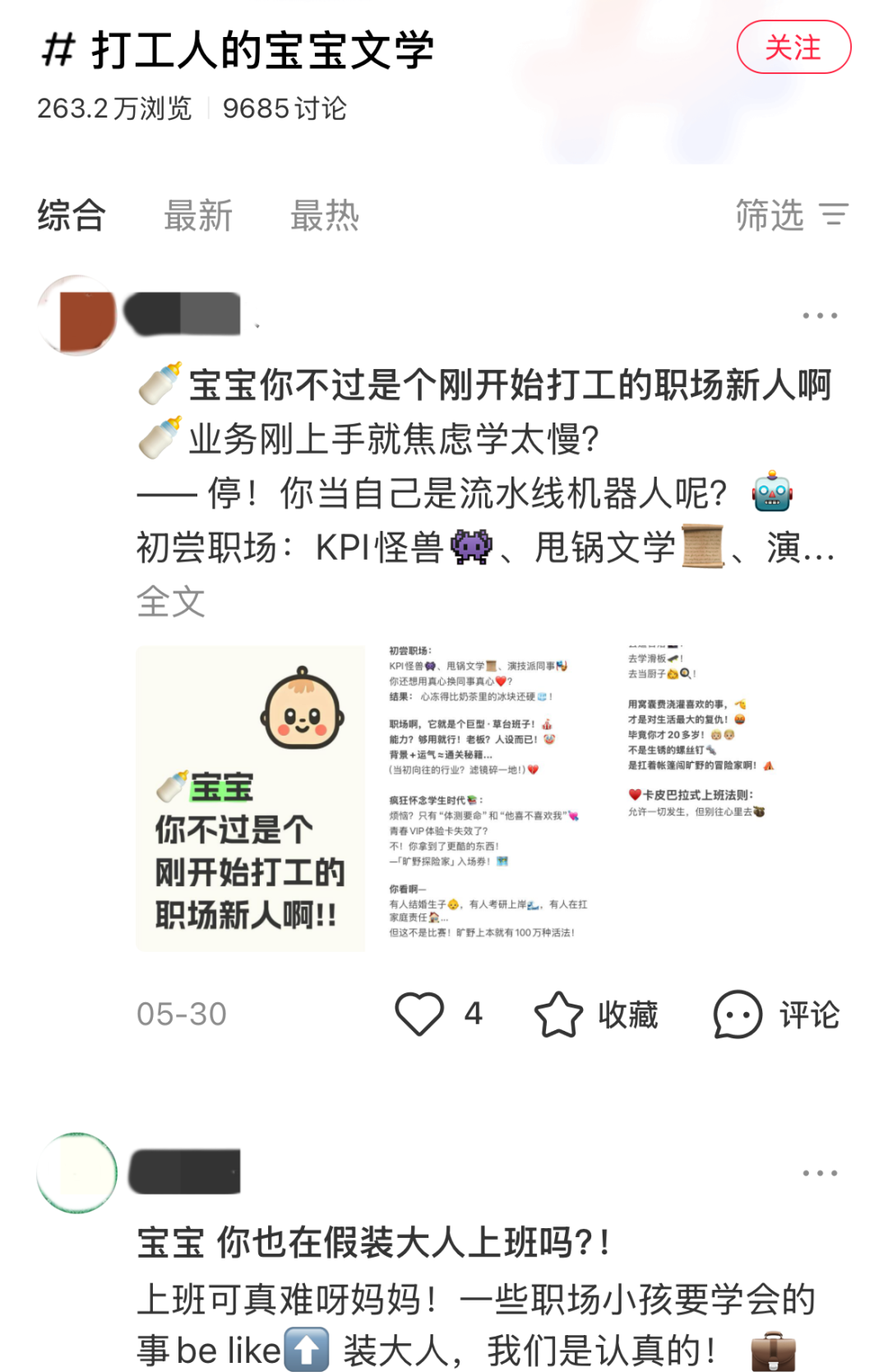Expand 全文 to read the full post
Image resolution: width=888 pixels, height=1372 pixels.
(171, 602)
